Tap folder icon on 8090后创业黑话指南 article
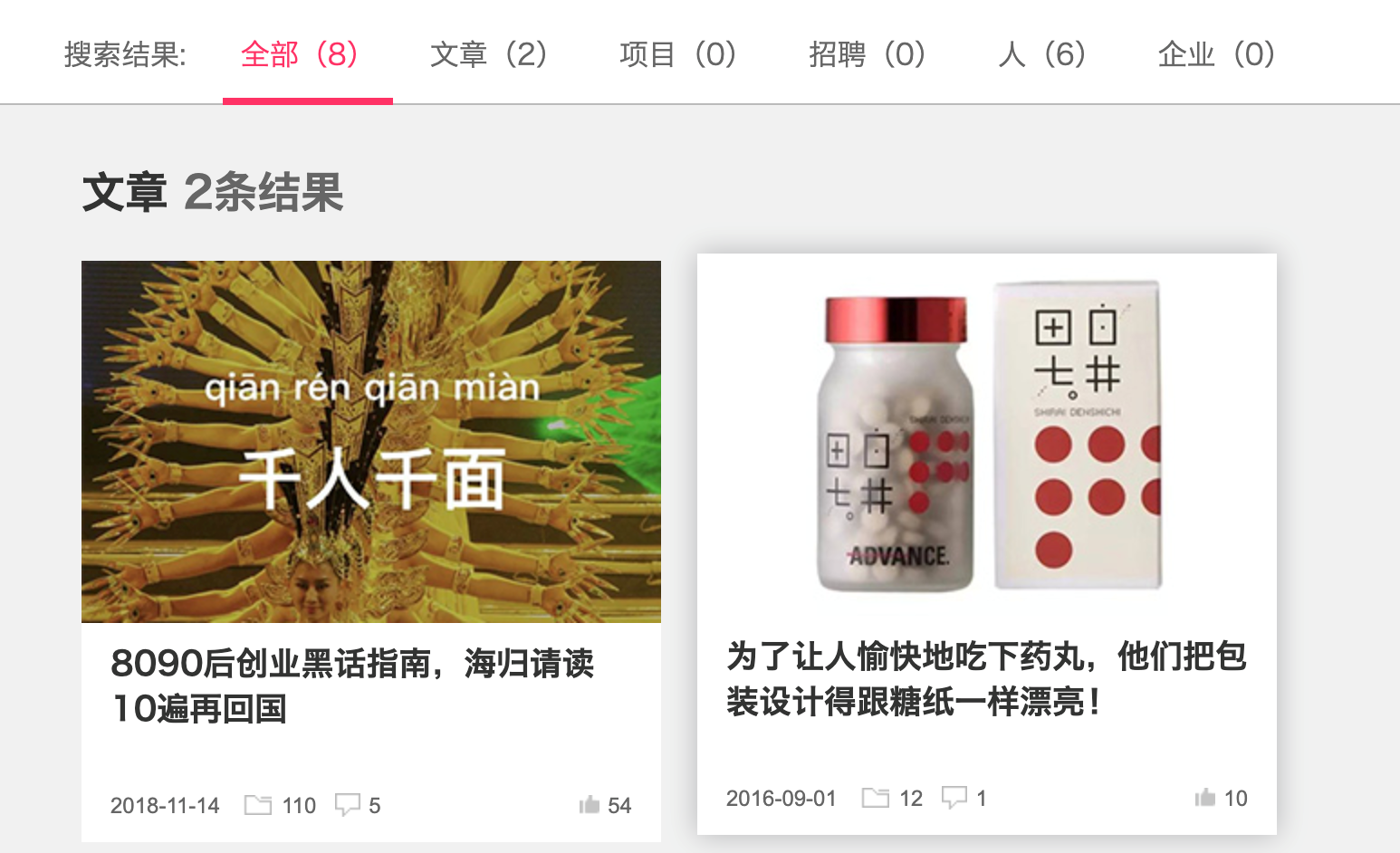This screenshot has height=853, width=1400. click(x=258, y=805)
